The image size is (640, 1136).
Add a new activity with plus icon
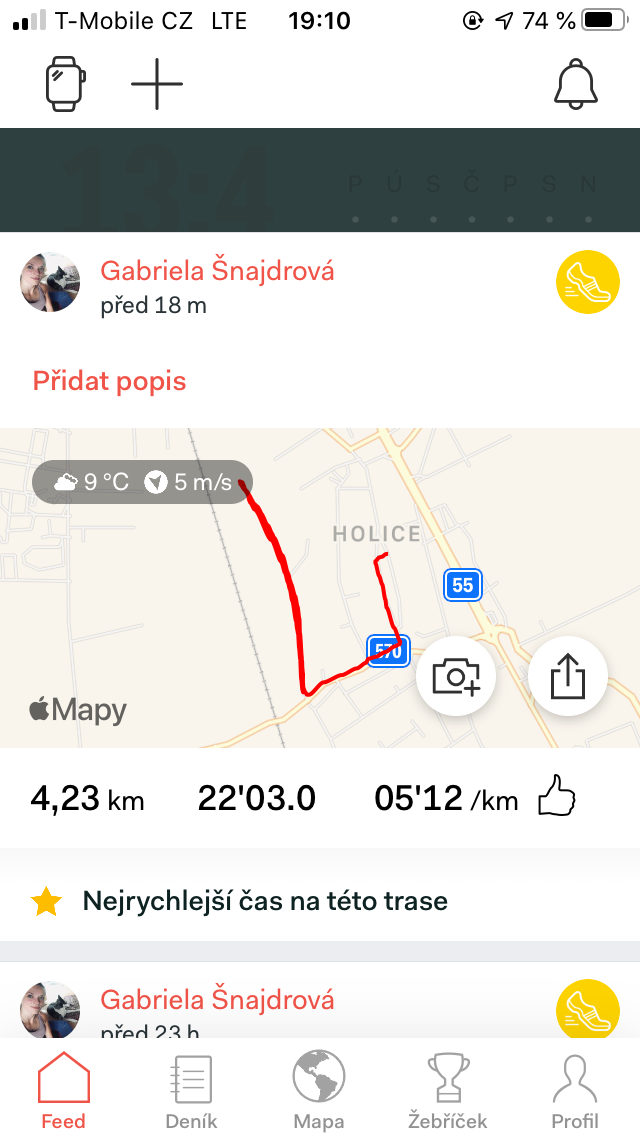coord(157,84)
